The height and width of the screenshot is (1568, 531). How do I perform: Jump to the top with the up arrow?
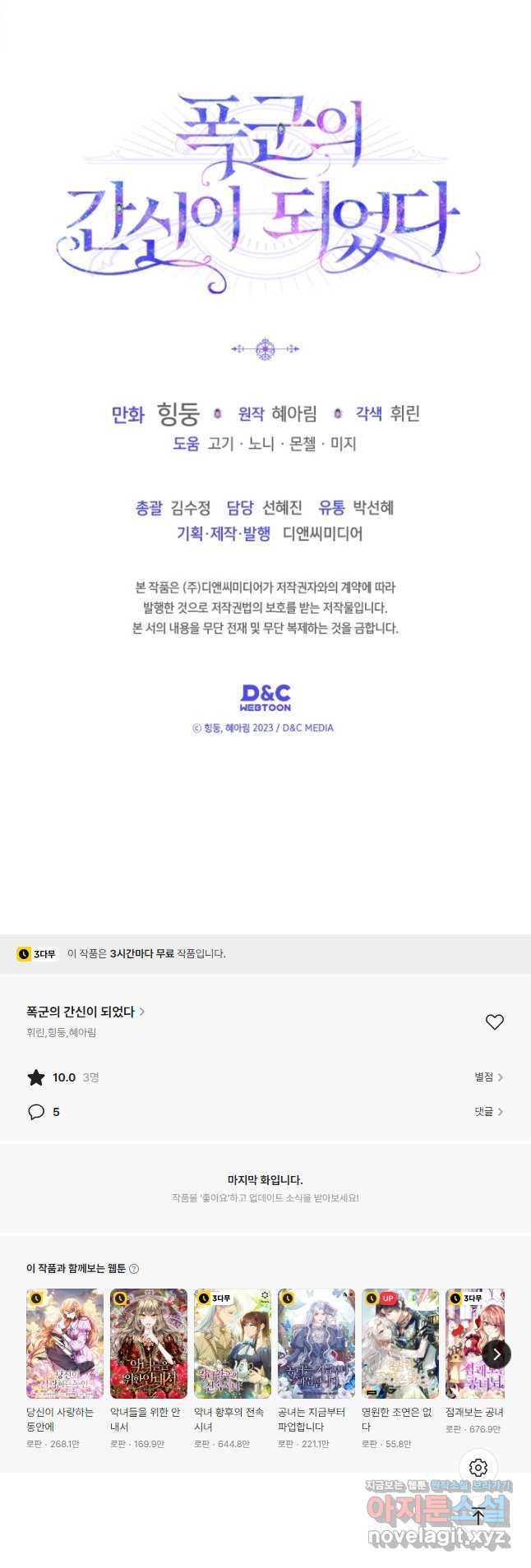click(478, 1516)
